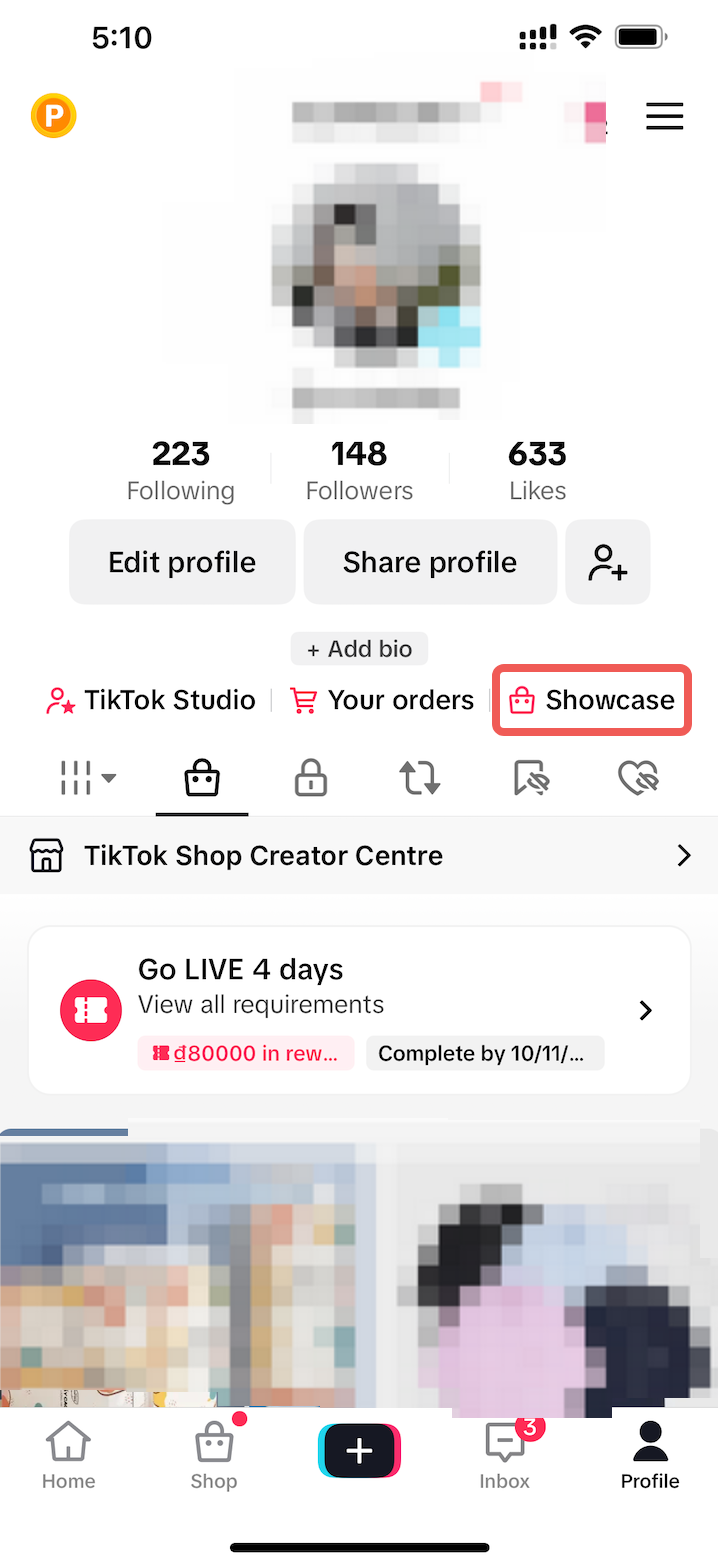Create a new post with plus button

359,1450
